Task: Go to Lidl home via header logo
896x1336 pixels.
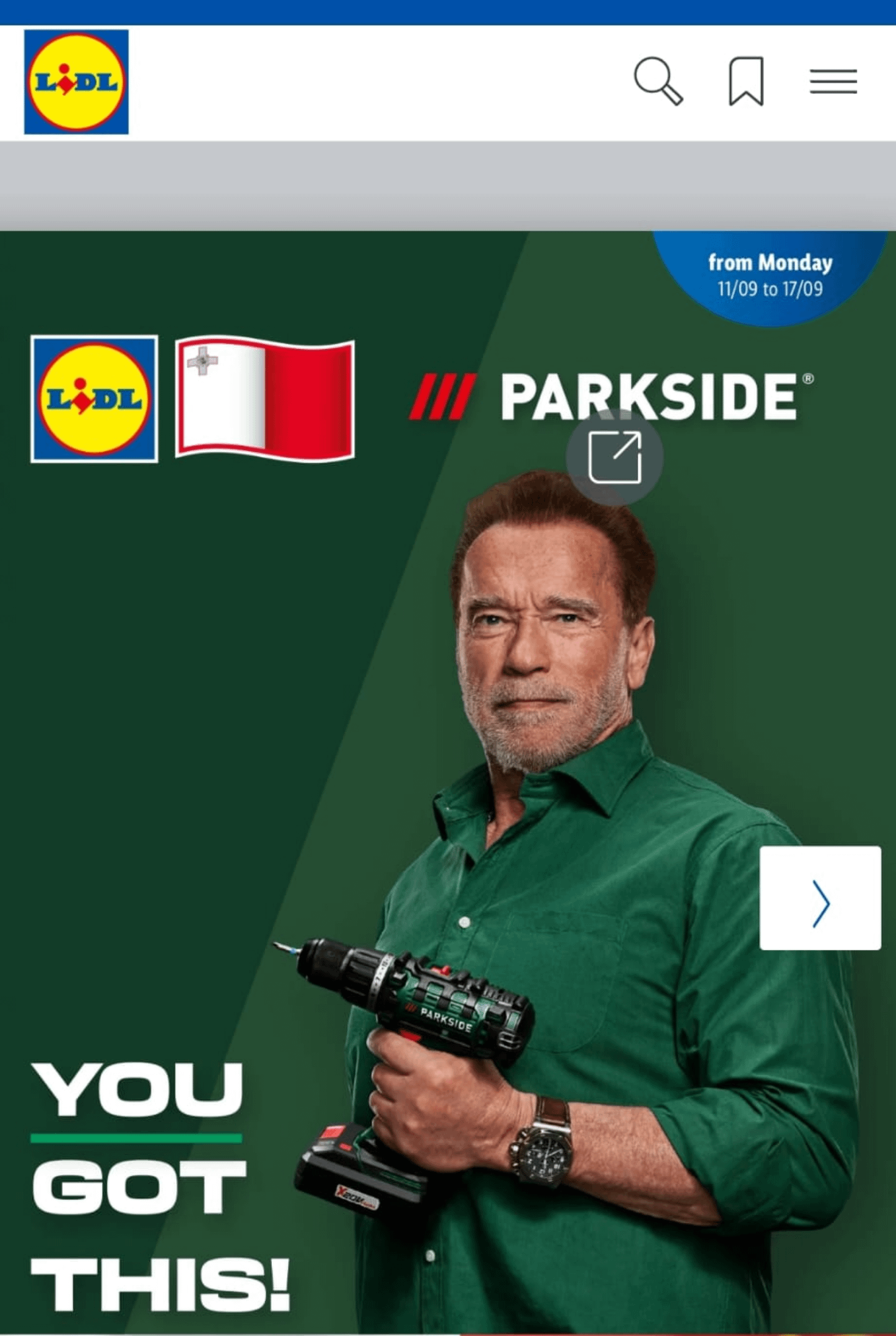Action: pos(77,82)
